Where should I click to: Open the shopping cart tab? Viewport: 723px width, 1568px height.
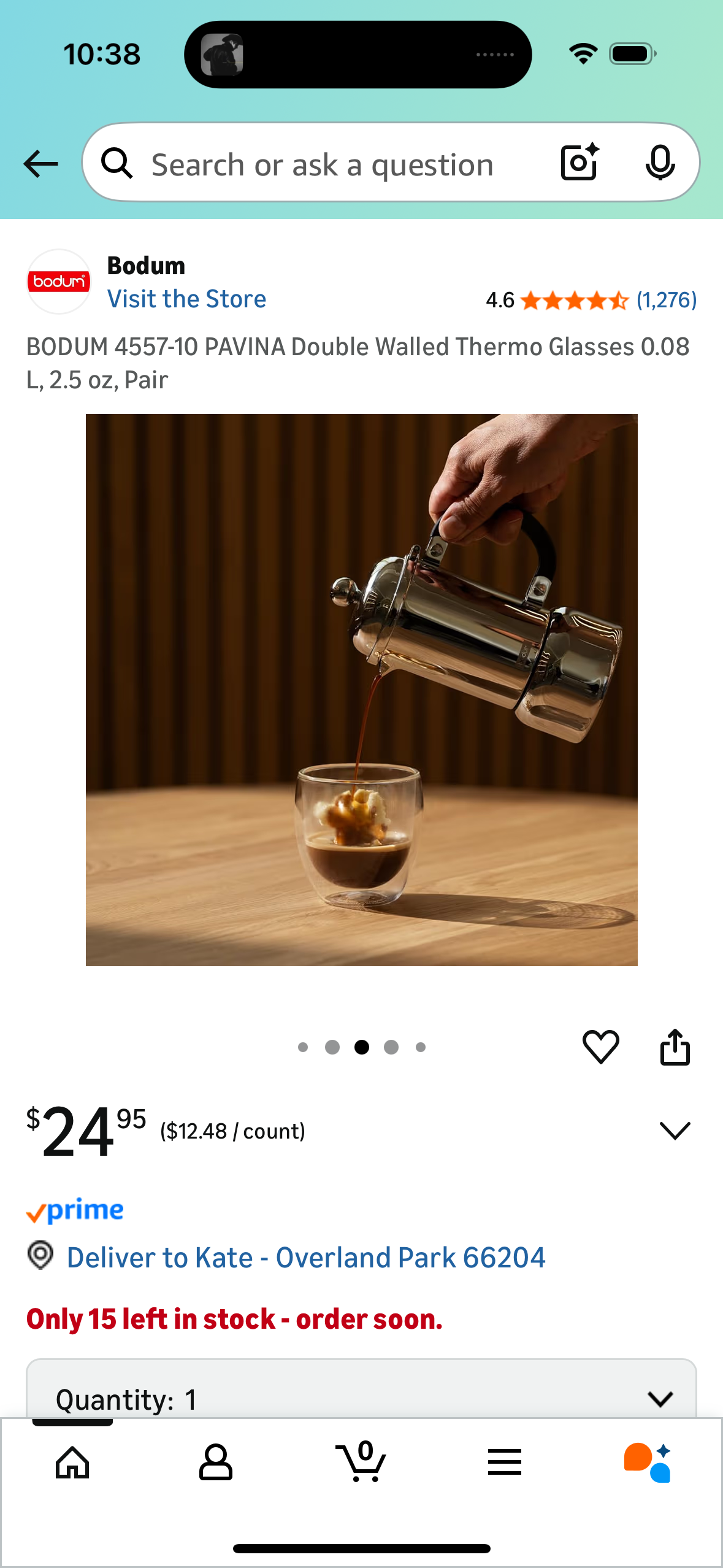pyautogui.click(x=361, y=1462)
